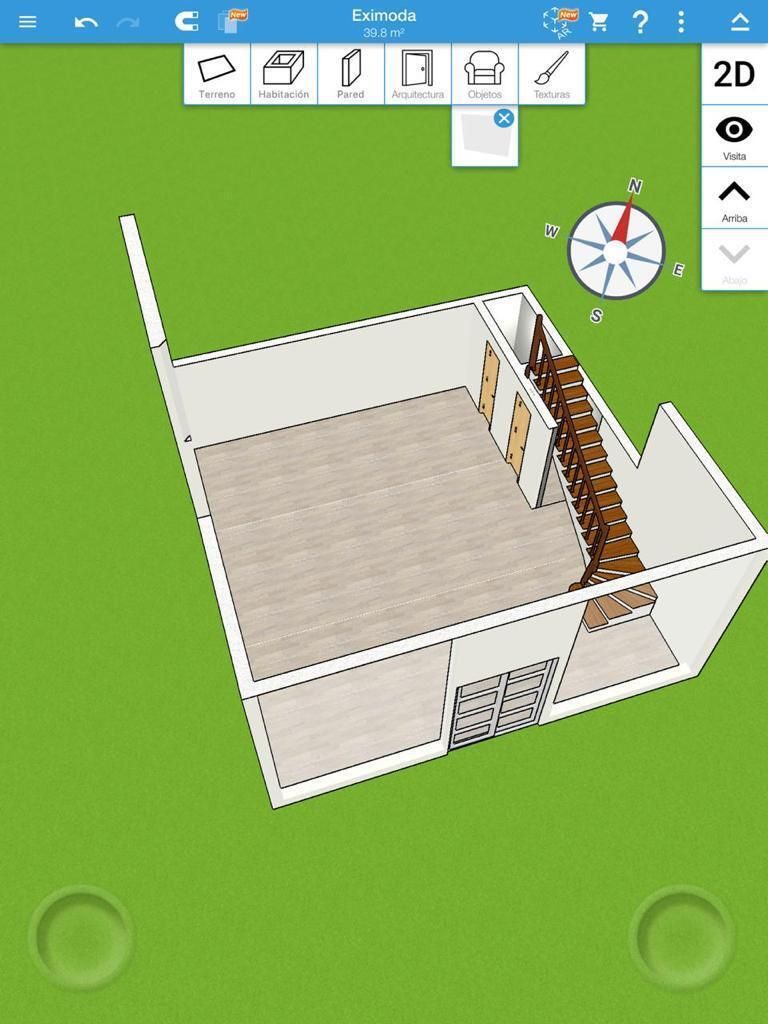Tap the compass to reset orientation
This screenshot has height=1024, width=768.
pyautogui.click(x=616, y=251)
